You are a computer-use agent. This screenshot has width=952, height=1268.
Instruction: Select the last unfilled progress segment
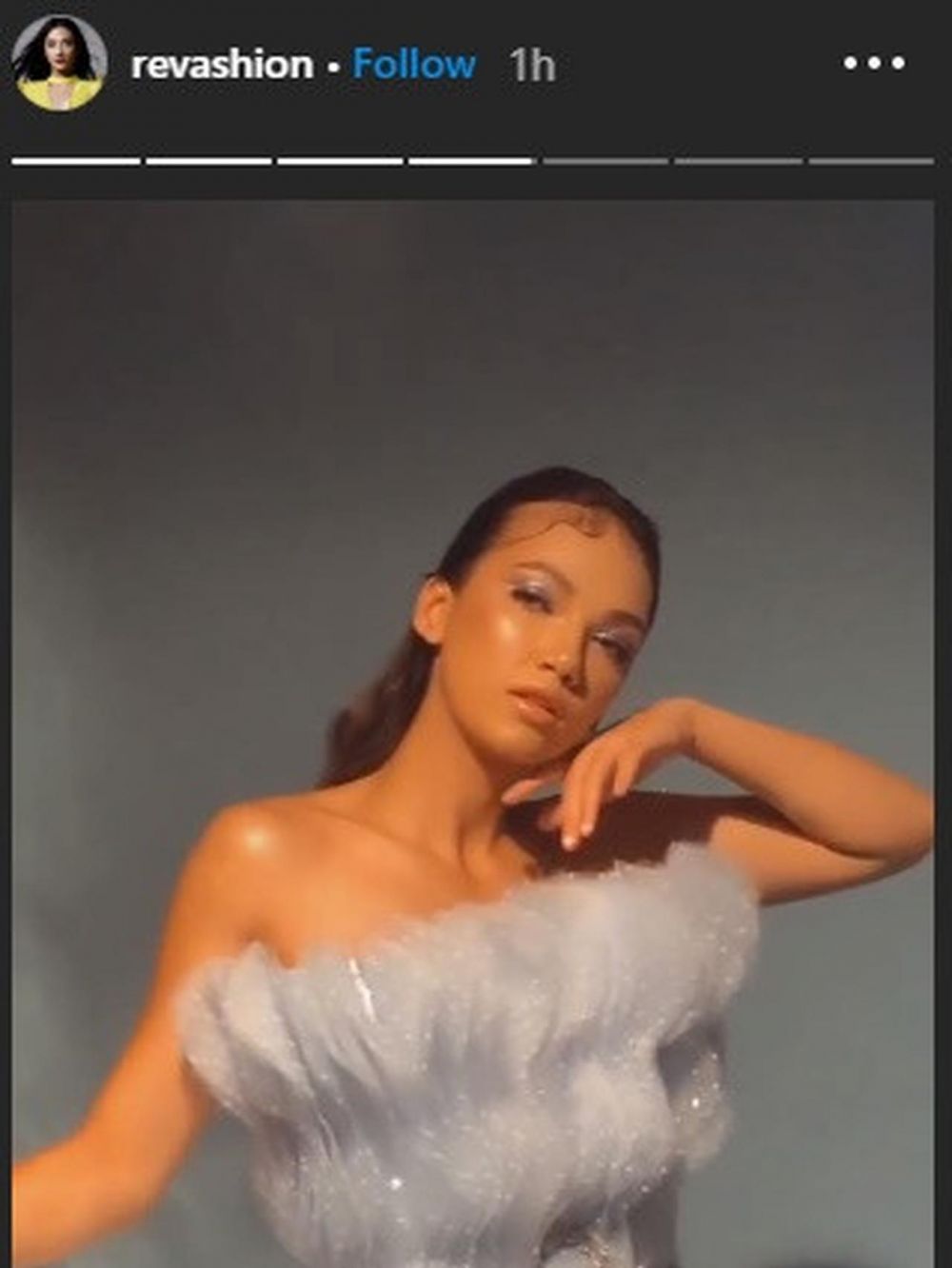[871, 160]
